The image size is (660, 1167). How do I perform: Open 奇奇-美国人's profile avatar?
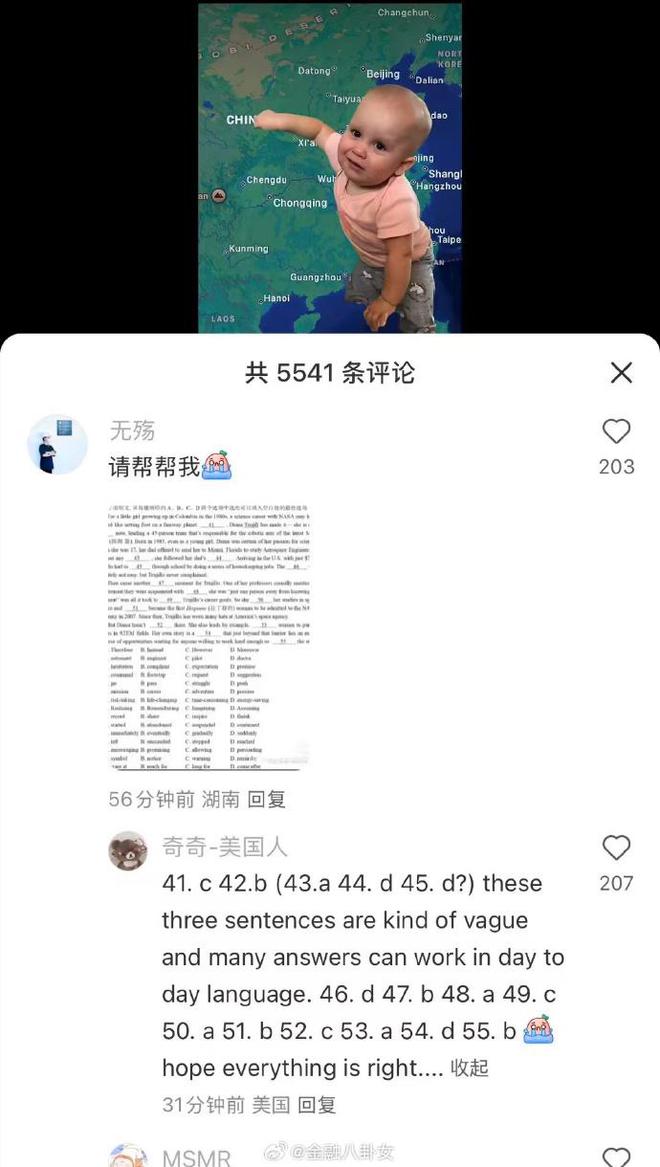129,852
